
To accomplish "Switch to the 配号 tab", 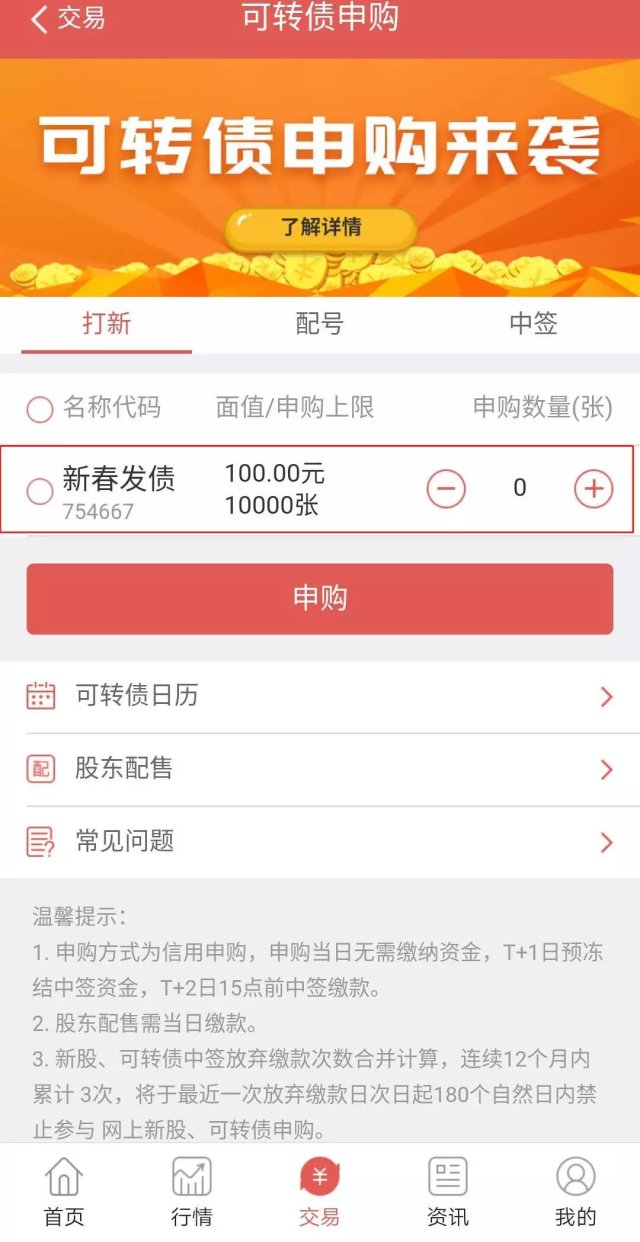I will pos(320,324).
